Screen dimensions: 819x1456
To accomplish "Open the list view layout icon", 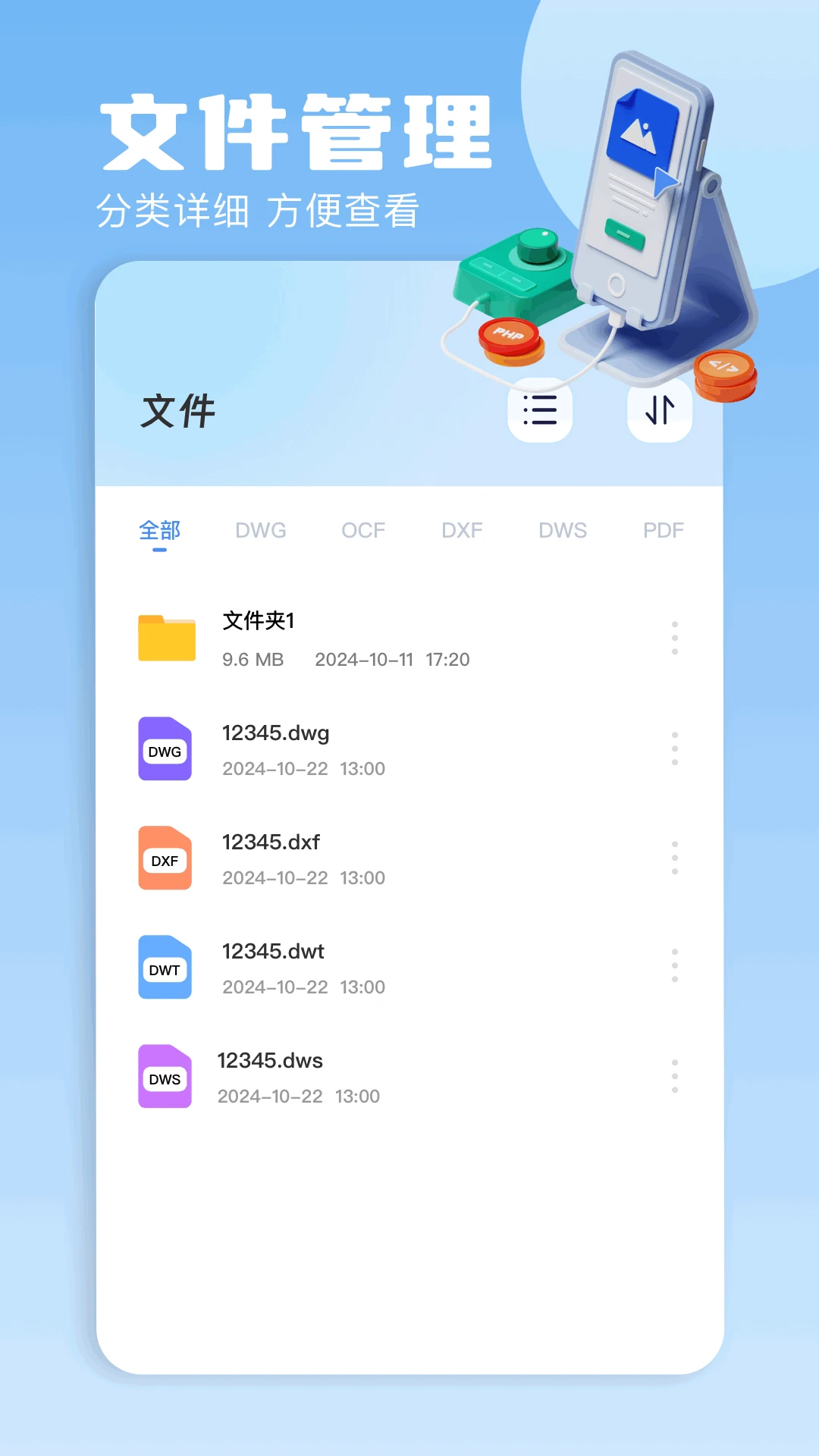I will pos(540,410).
